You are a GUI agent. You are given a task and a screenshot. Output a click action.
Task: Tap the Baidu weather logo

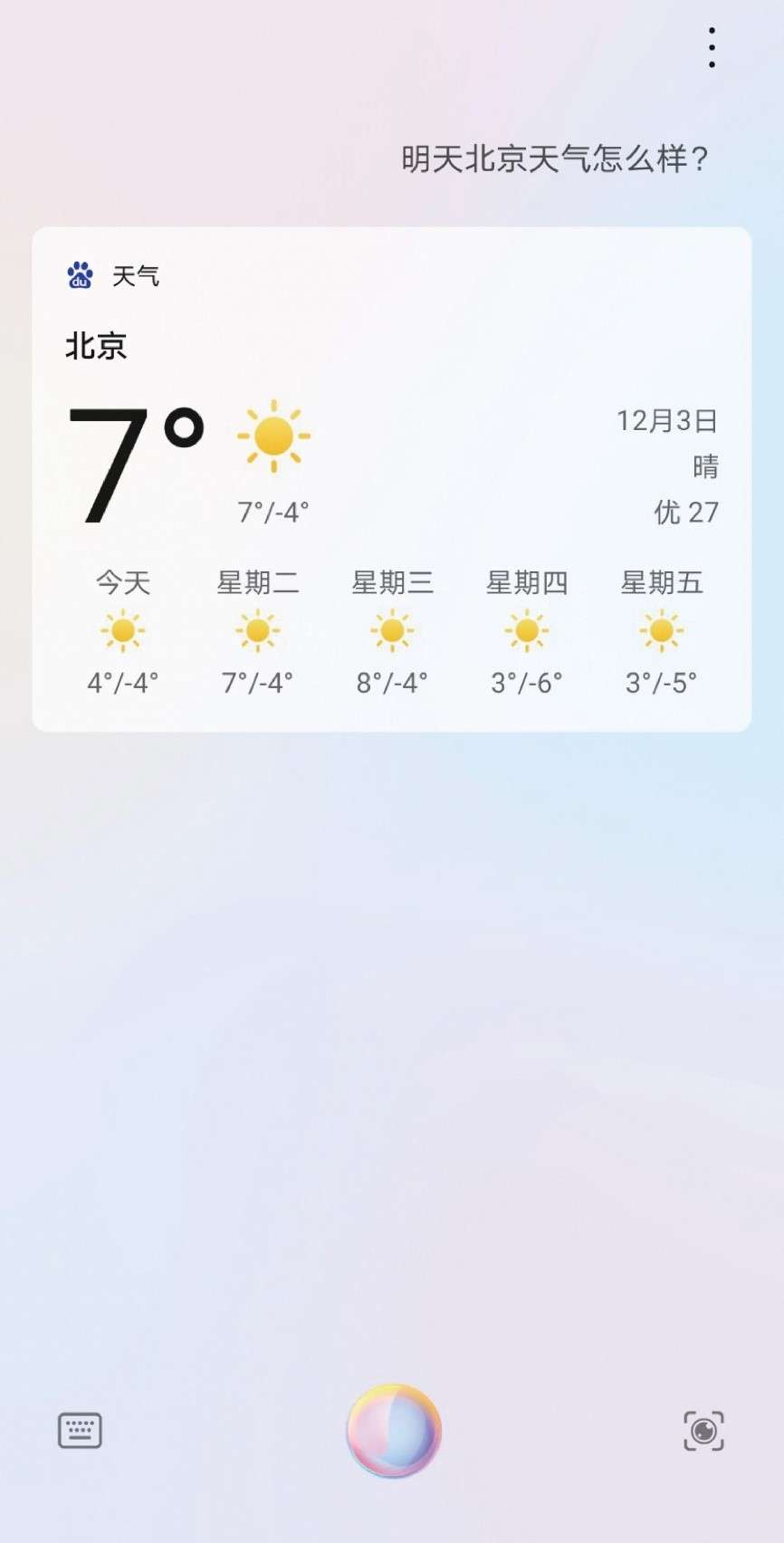(78, 276)
